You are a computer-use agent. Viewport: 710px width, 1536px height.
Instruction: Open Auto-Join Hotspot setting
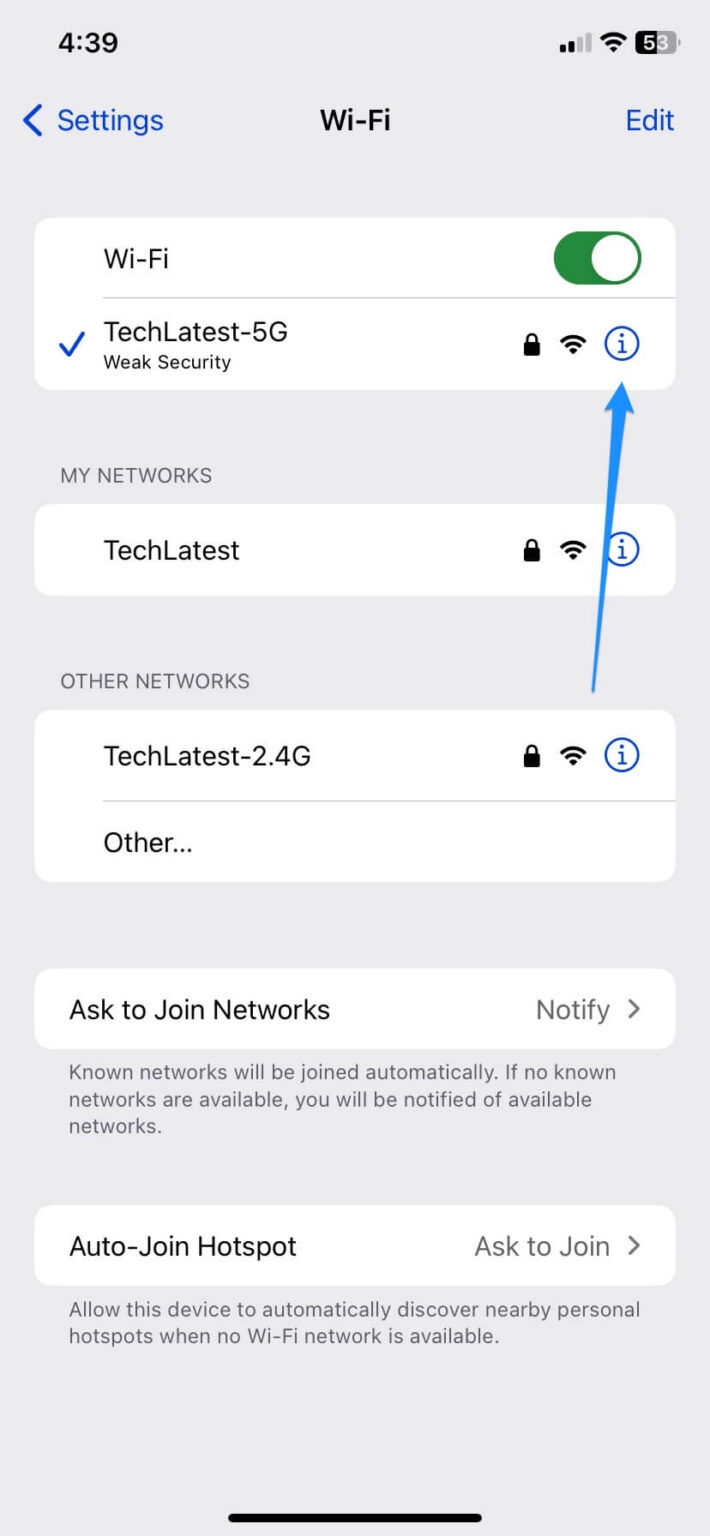tap(355, 1246)
